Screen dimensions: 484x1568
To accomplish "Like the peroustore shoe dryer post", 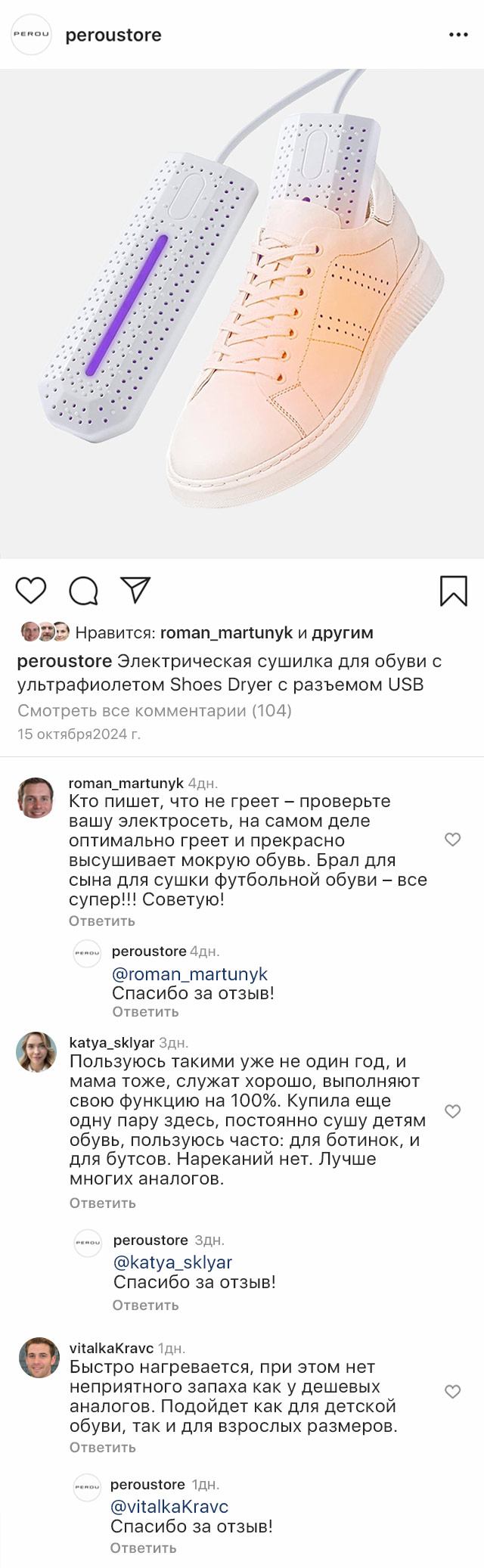I will click(31, 590).
